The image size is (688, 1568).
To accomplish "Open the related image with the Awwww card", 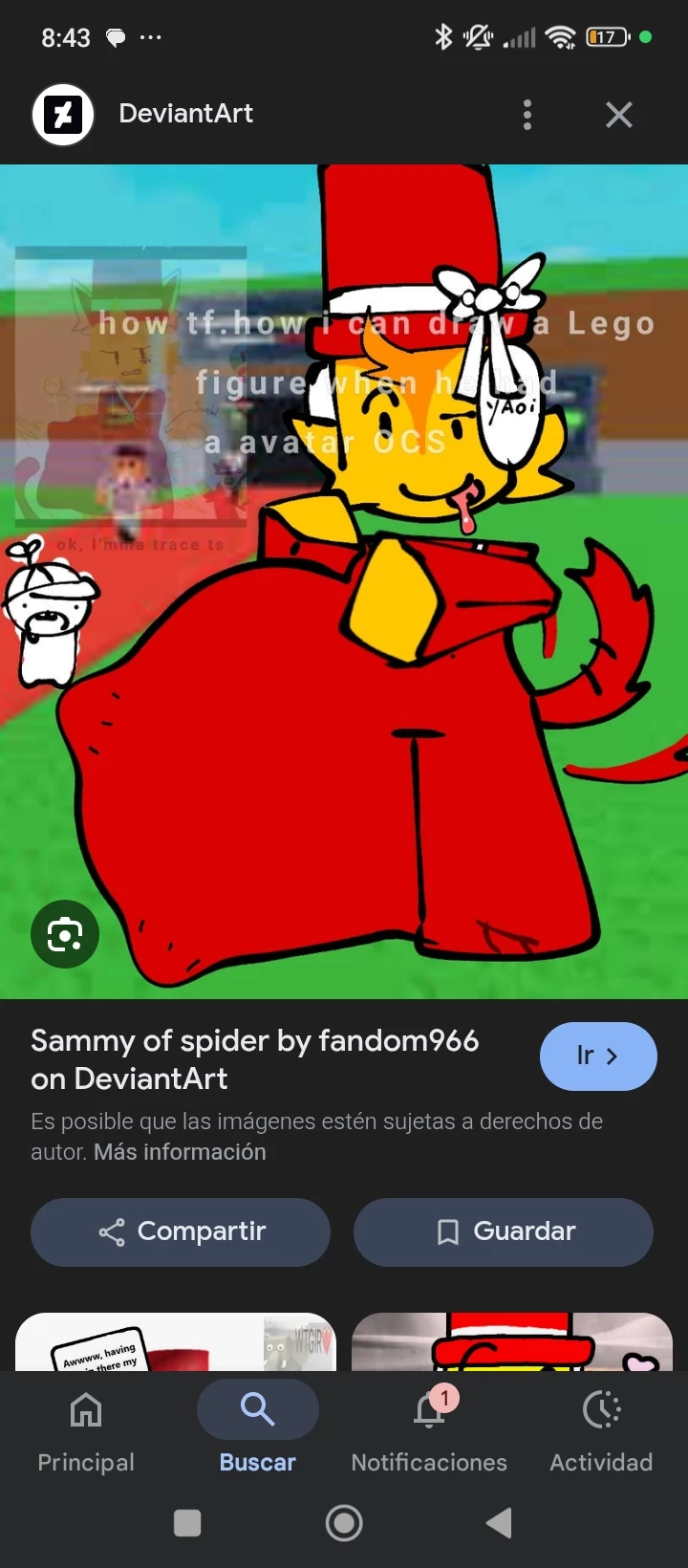I will 176,1343.
